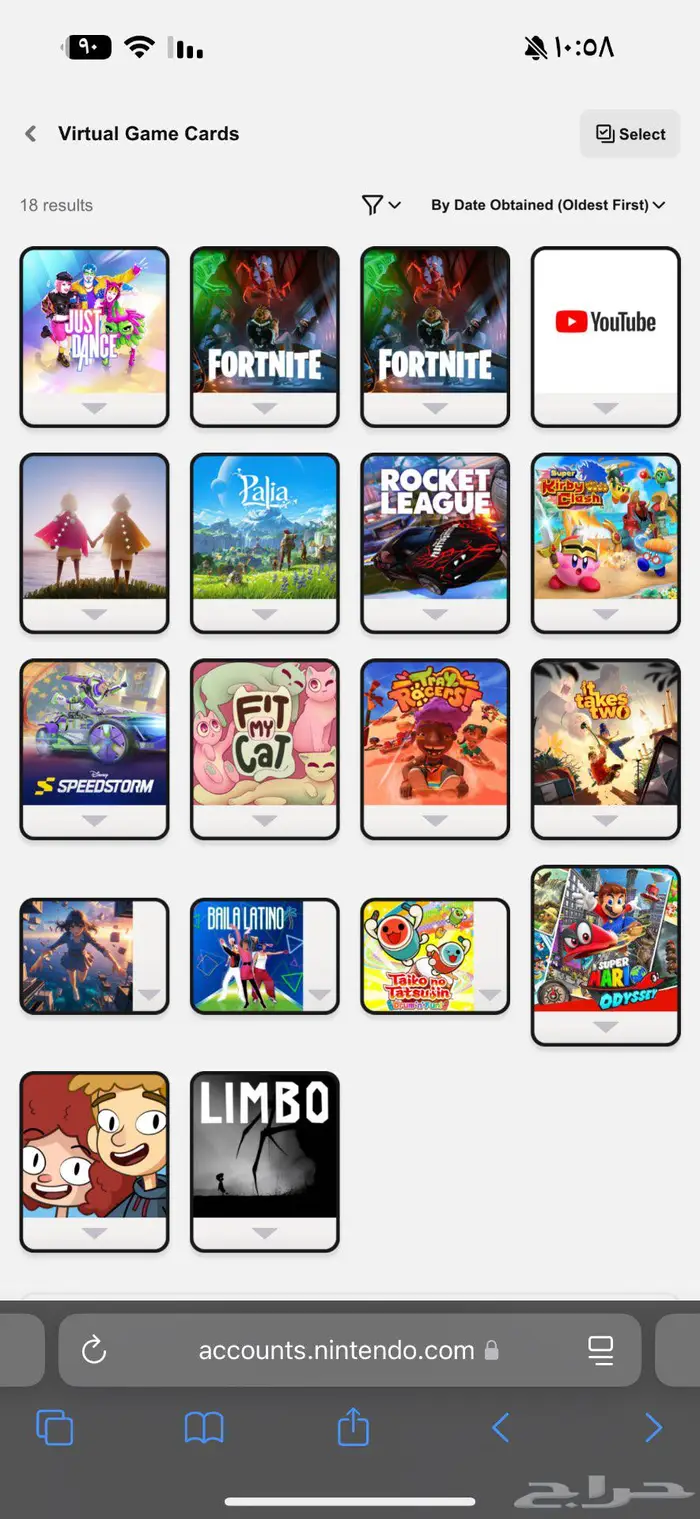
Task: Open the It Takes Two card
Action: point(605,736)
